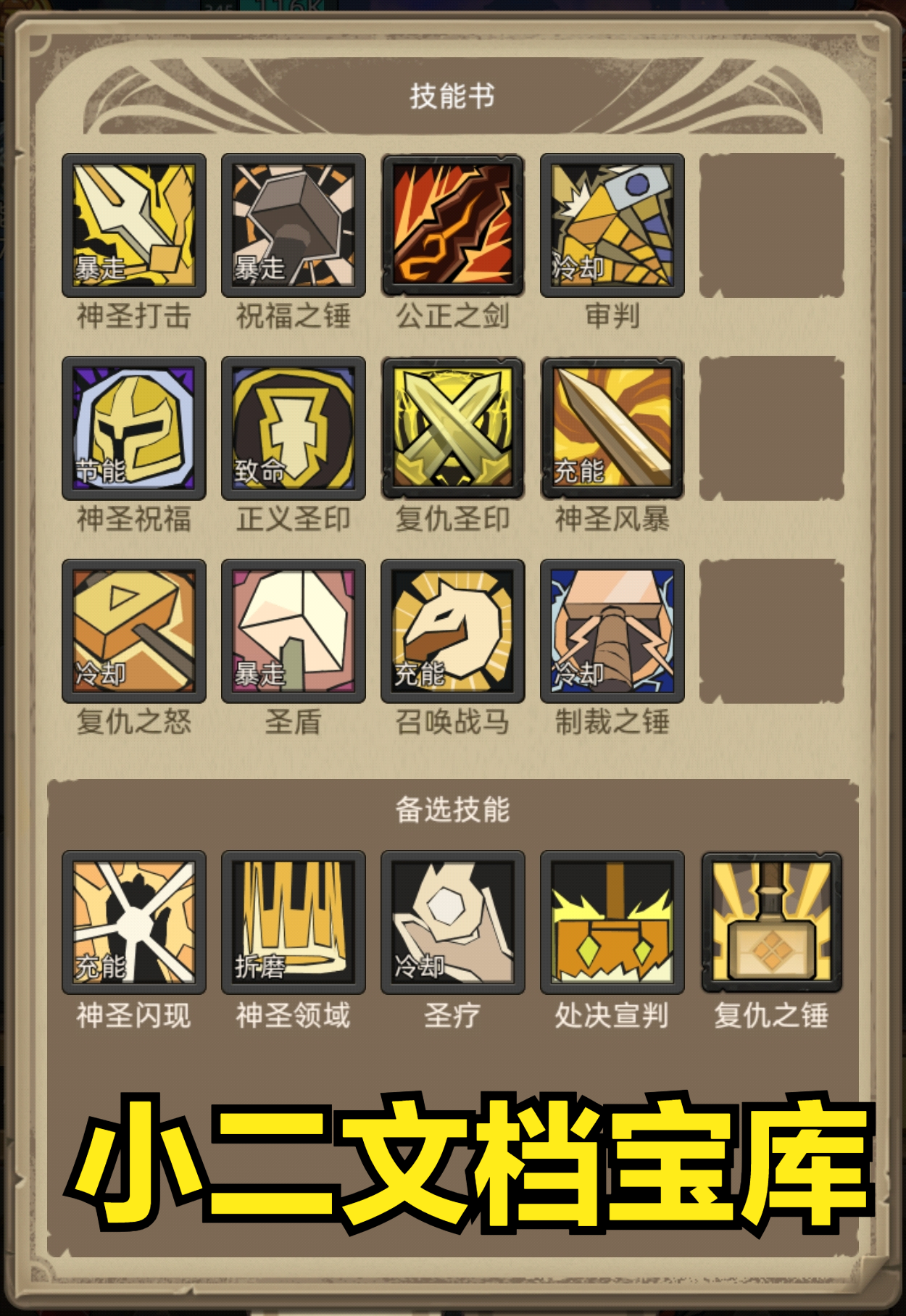
Task: Tap the backup skill 复仇之锤
Action: pyautogui.click(x=772, y=922)
